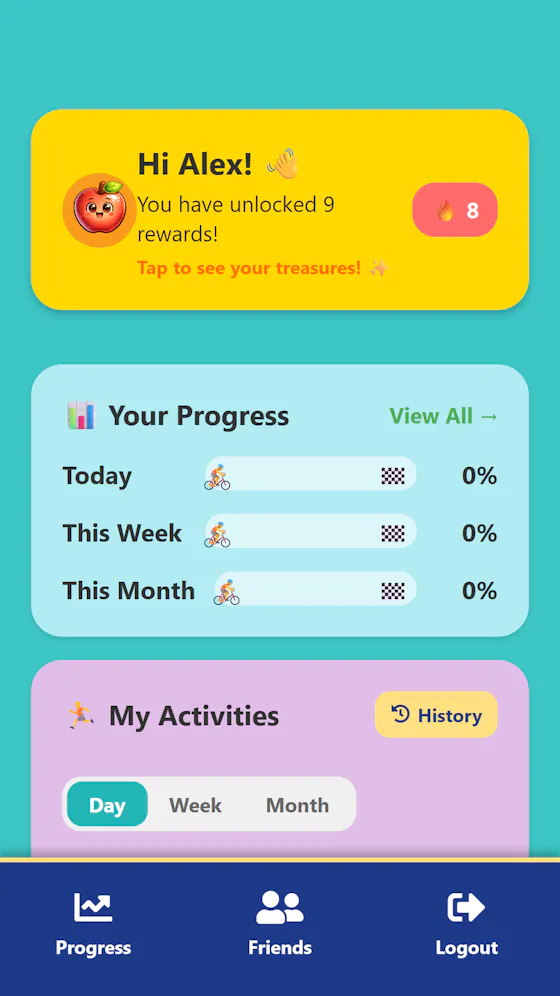Screen dimensions: 560x996
Task: Select the Day activities view
Action: (x=107, y=804)
